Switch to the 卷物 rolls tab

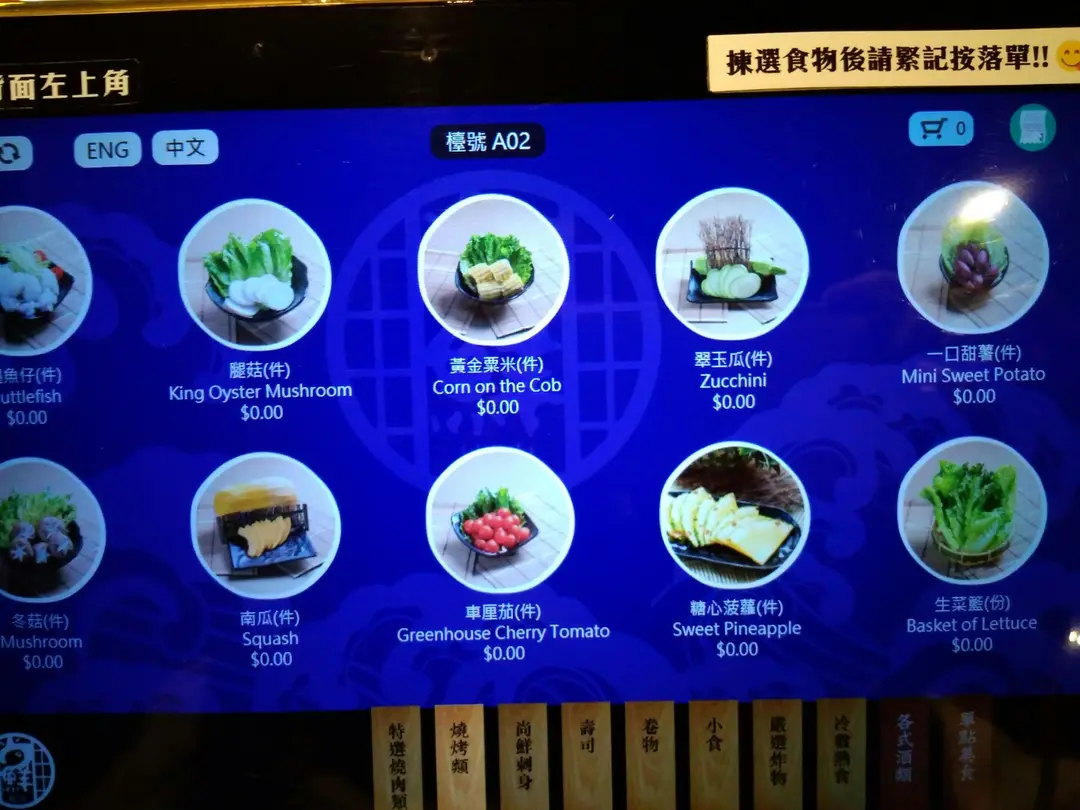650,755
